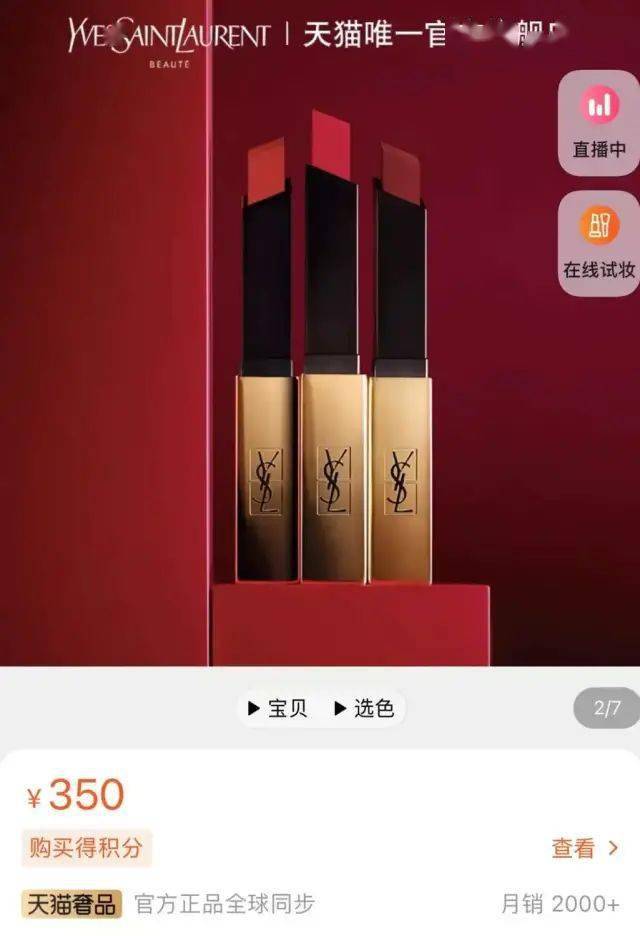Tap 查看 to view purchase points details

pyautogui.click(x=585, y=848)
